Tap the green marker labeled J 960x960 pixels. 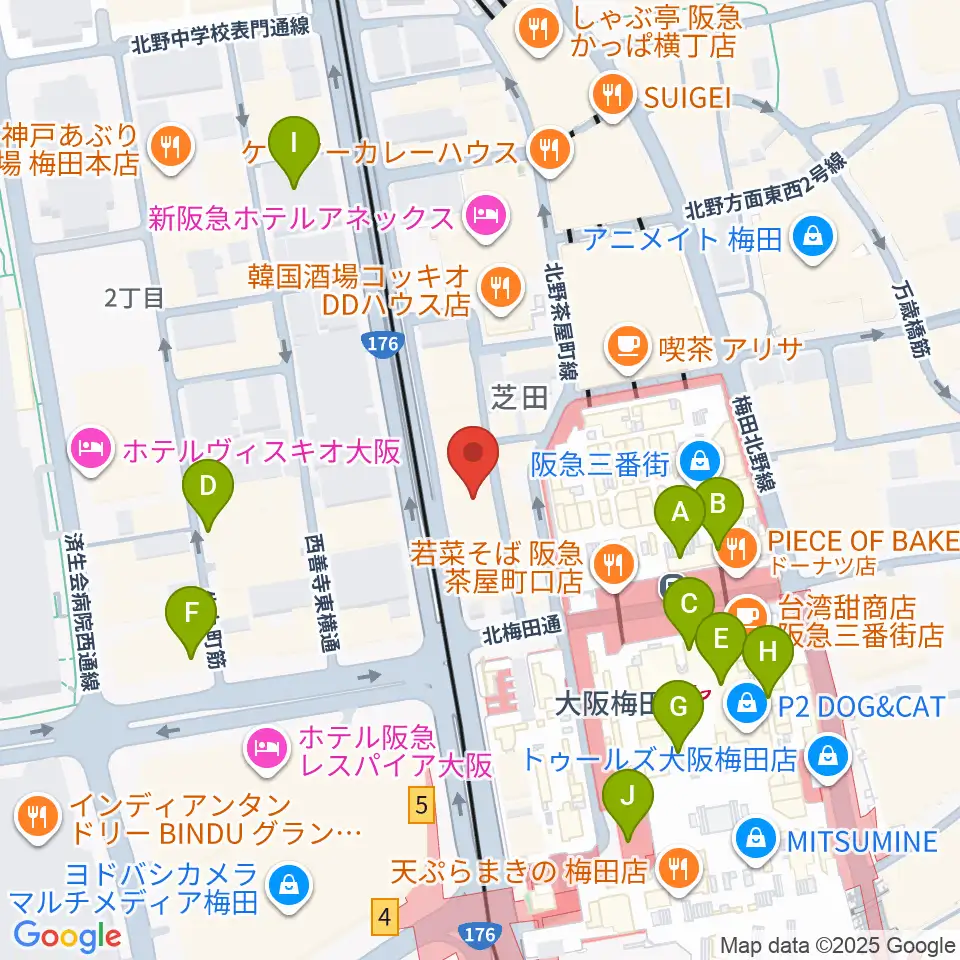628,798
